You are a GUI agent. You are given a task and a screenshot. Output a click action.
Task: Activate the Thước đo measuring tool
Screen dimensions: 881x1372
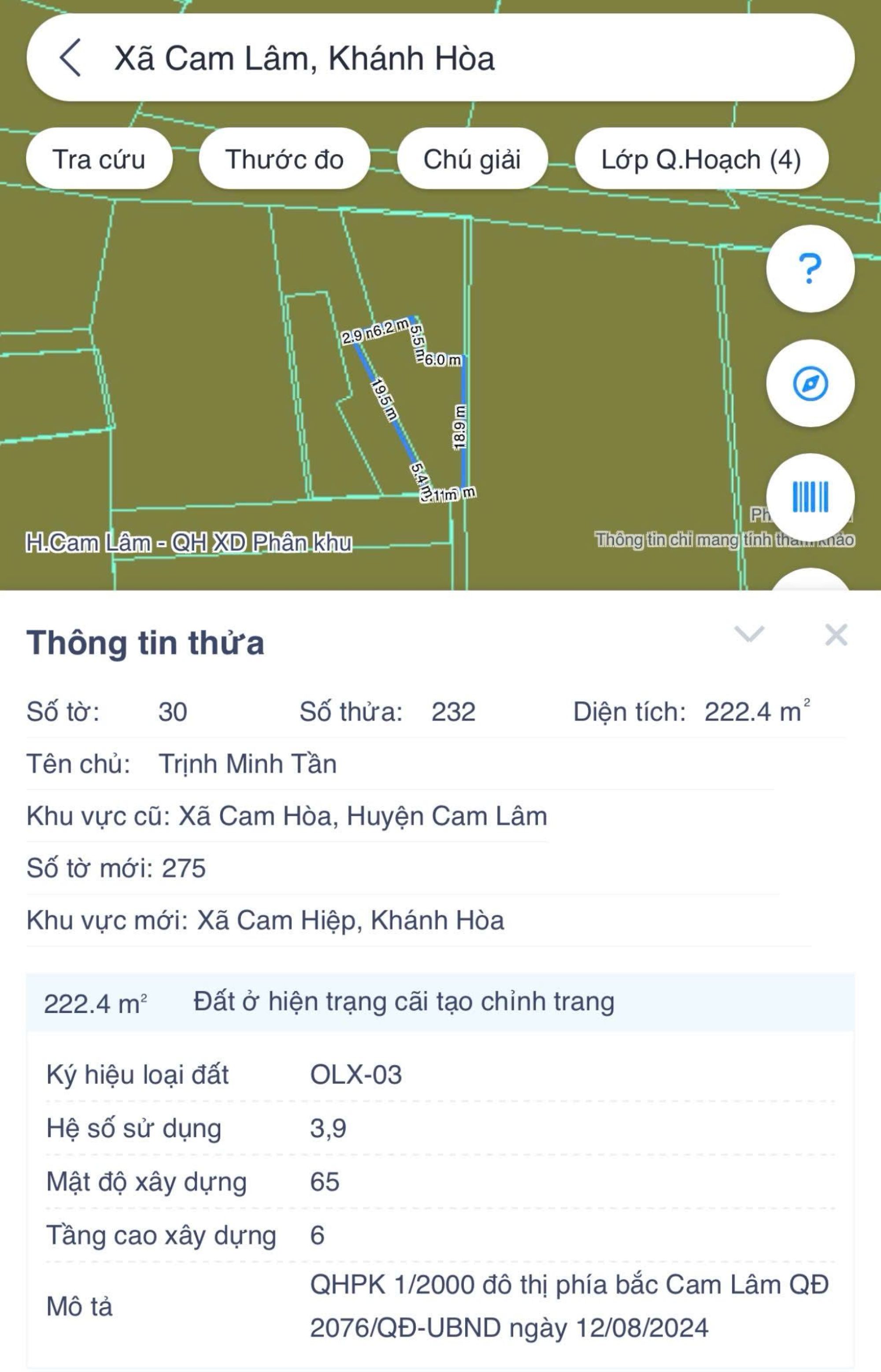pyautogui.click(x=284, y=159)
